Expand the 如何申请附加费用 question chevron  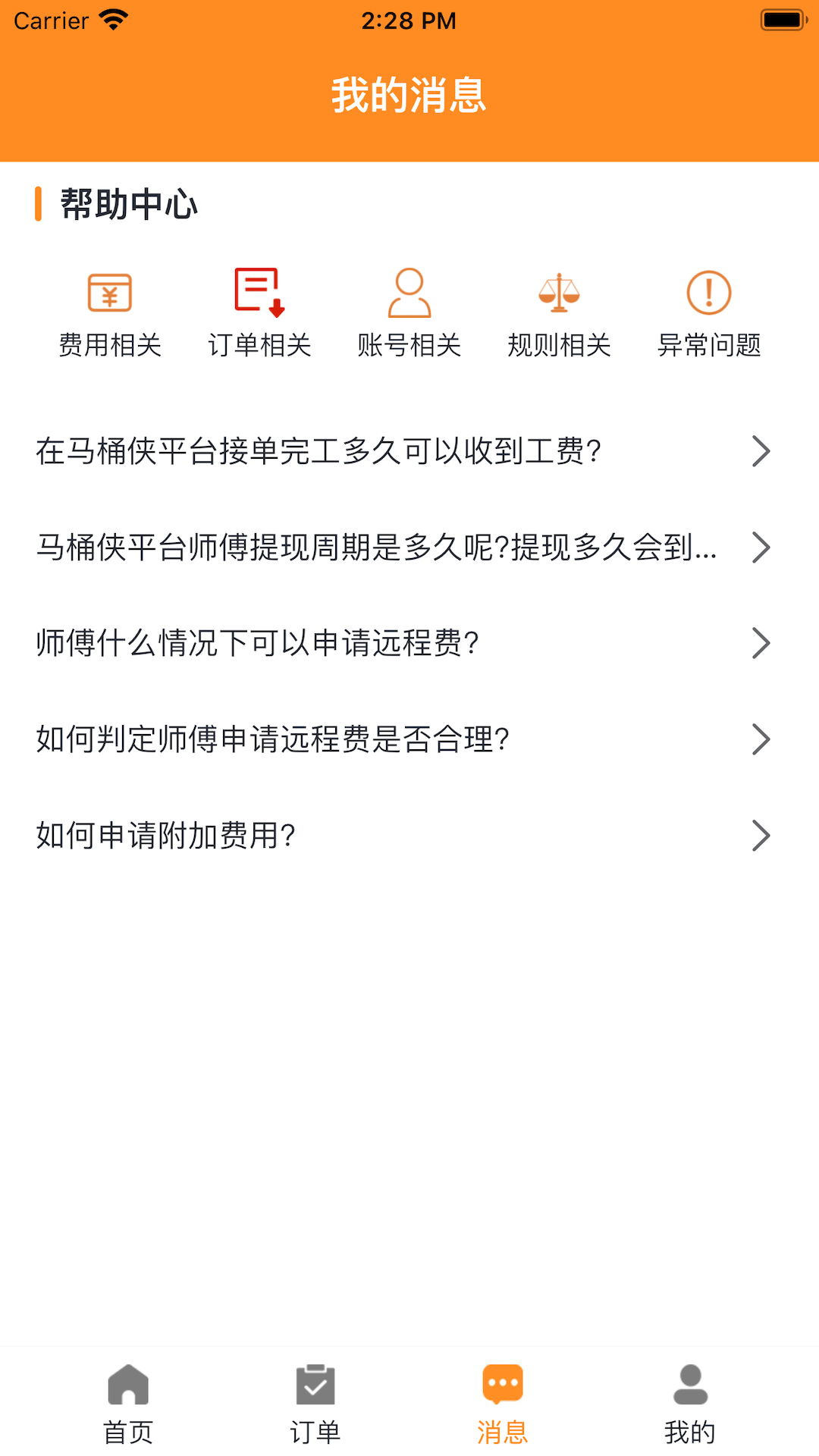pyautogui.click(x=761, y=836)
